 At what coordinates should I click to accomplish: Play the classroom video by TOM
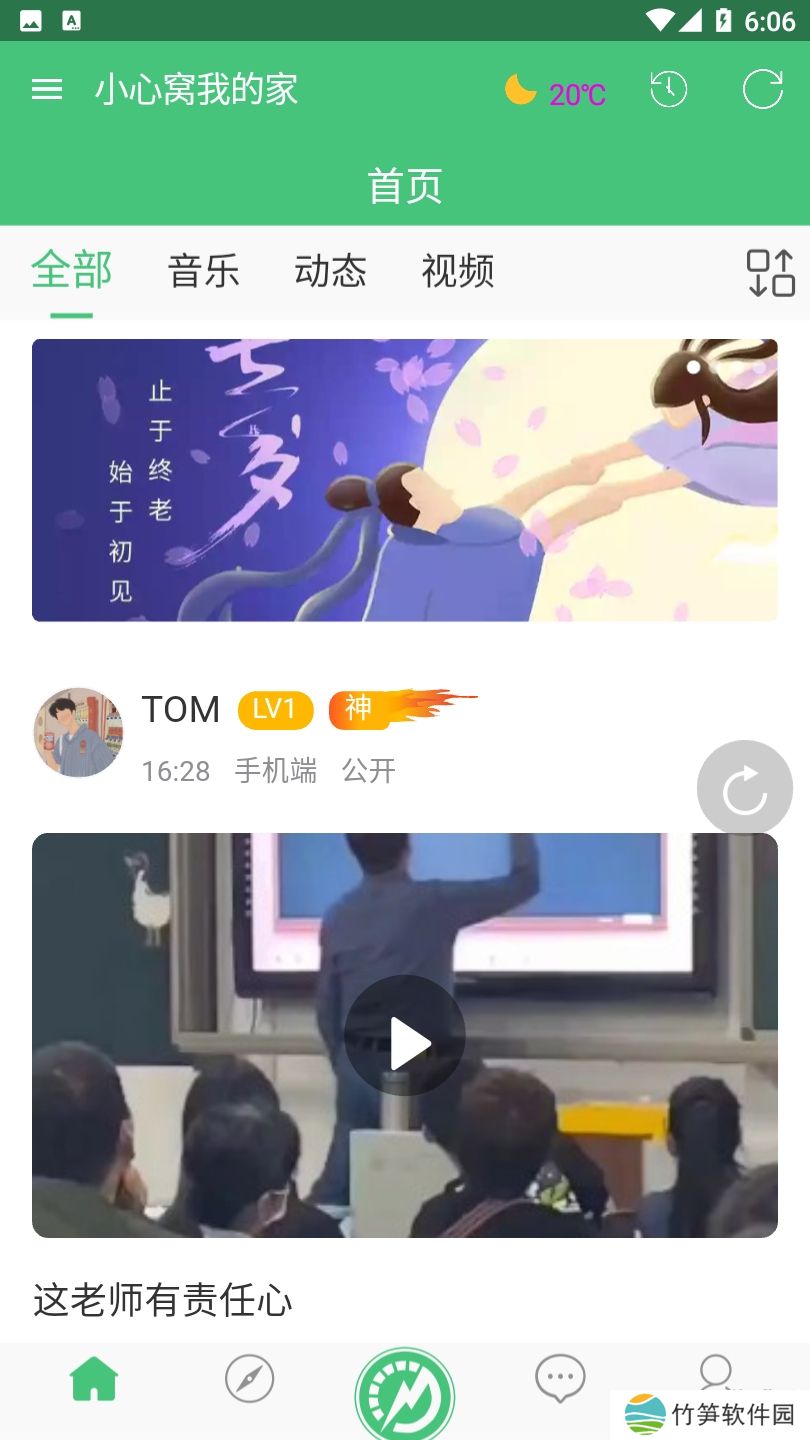(x=404, y=1036)
